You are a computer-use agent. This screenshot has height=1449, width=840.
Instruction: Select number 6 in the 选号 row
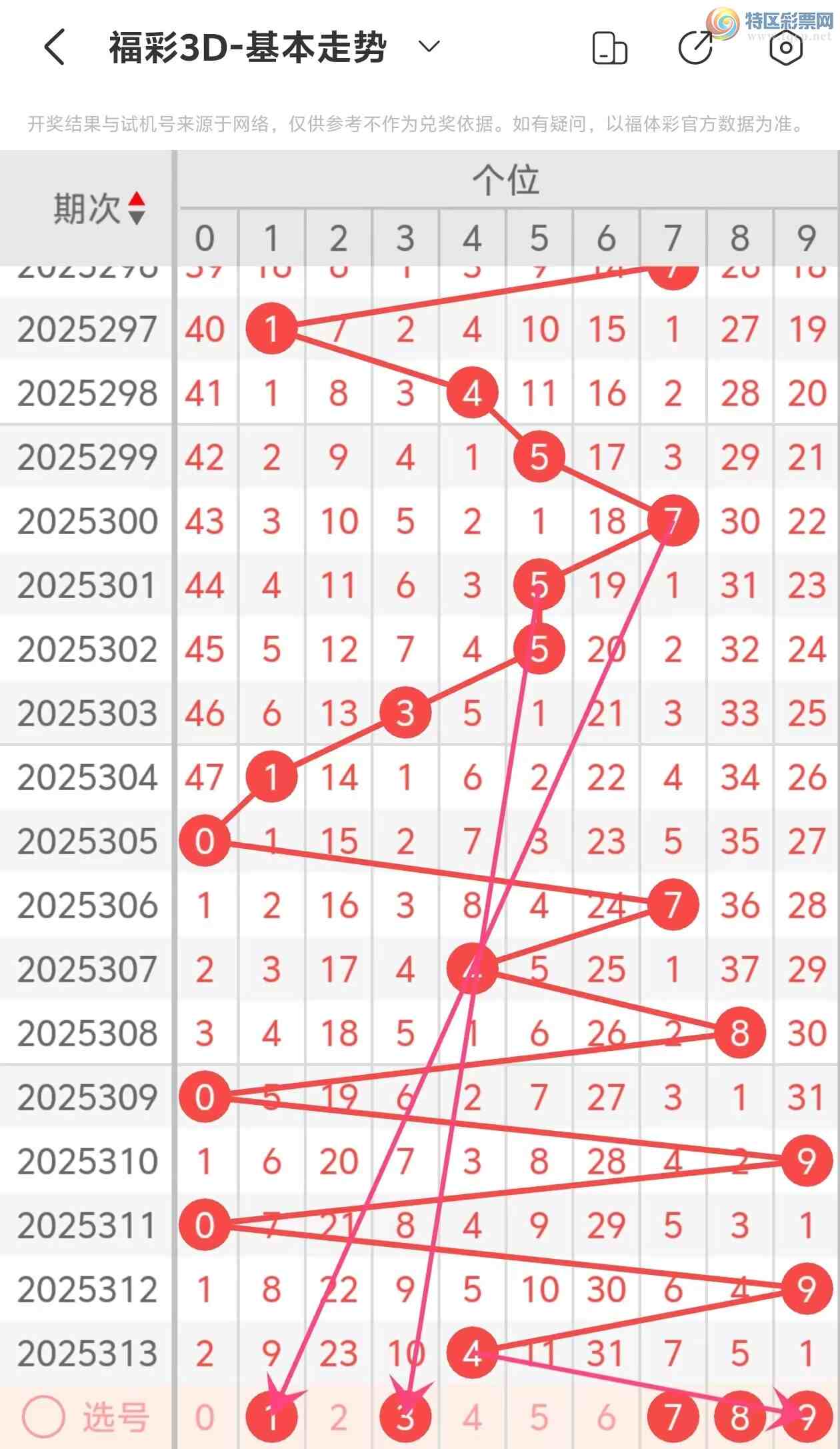coord(606,1418)
